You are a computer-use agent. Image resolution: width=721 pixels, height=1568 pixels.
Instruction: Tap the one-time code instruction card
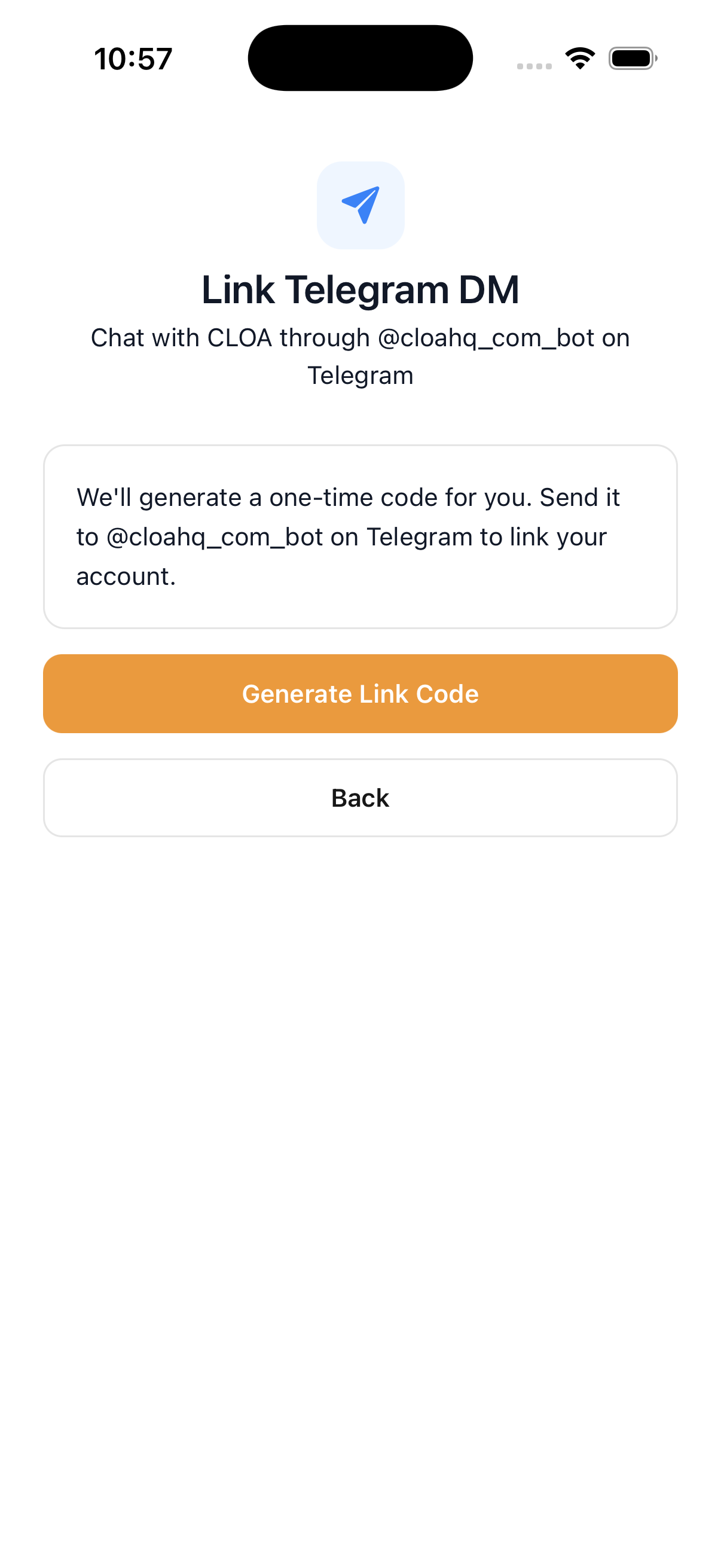[360, 536]
